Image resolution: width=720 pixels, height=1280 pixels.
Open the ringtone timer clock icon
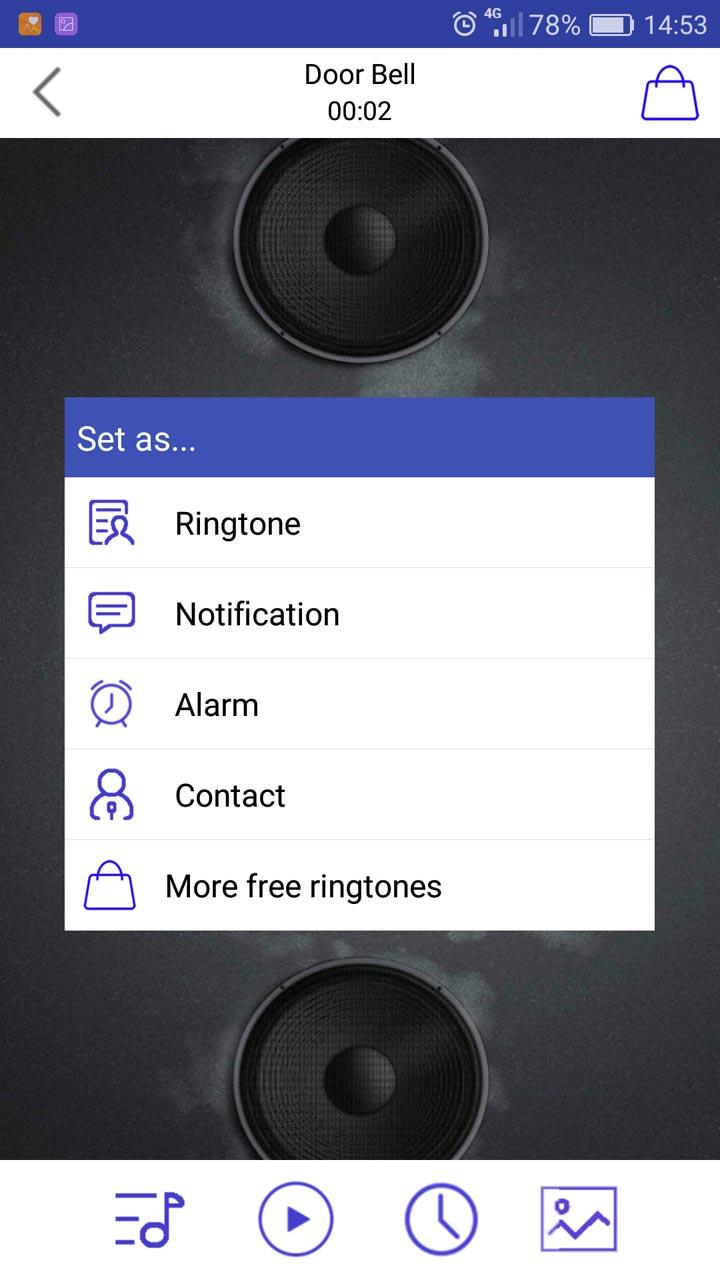coord(440,1218)
